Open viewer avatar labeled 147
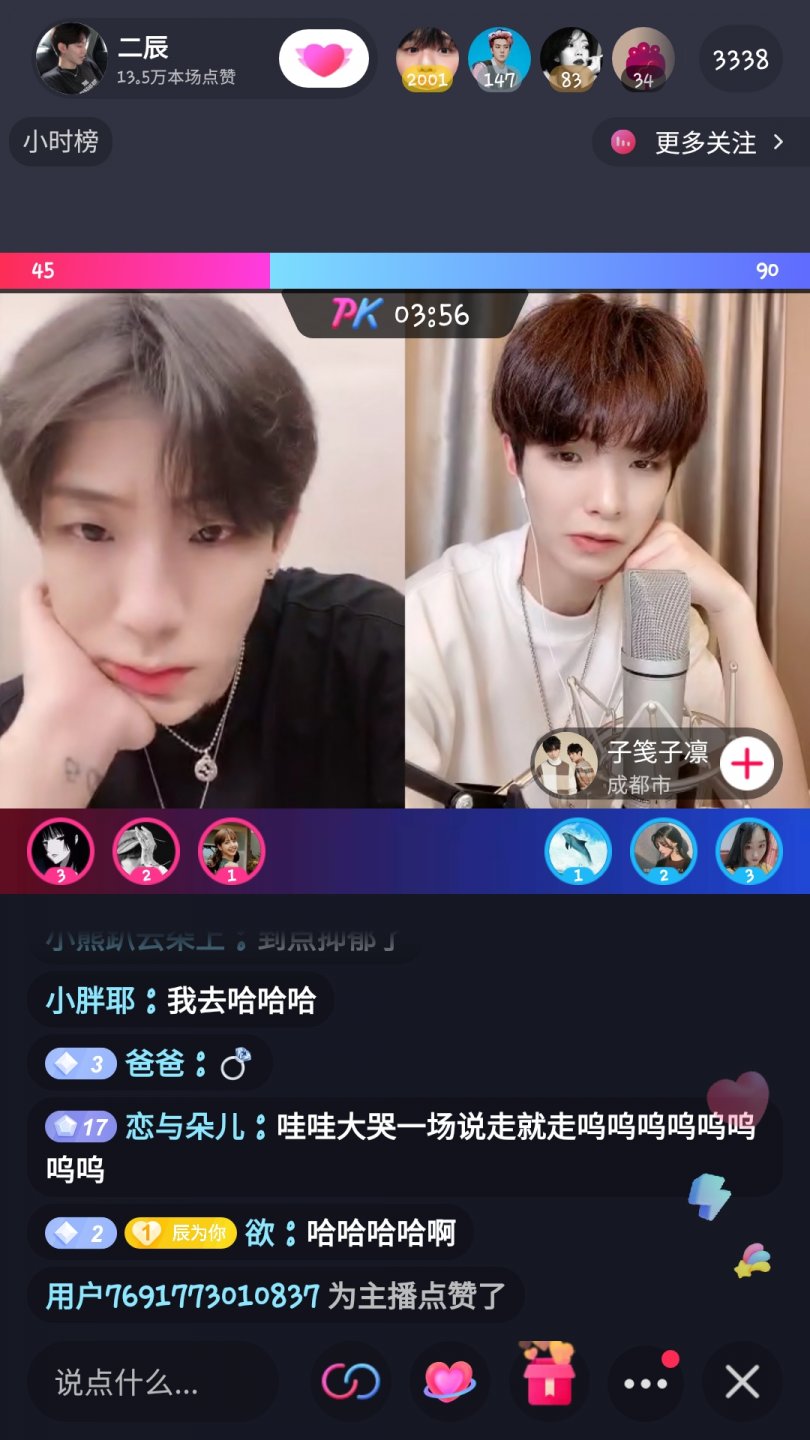The width and height of the screenshot is (810, 1440). point(499,59)
